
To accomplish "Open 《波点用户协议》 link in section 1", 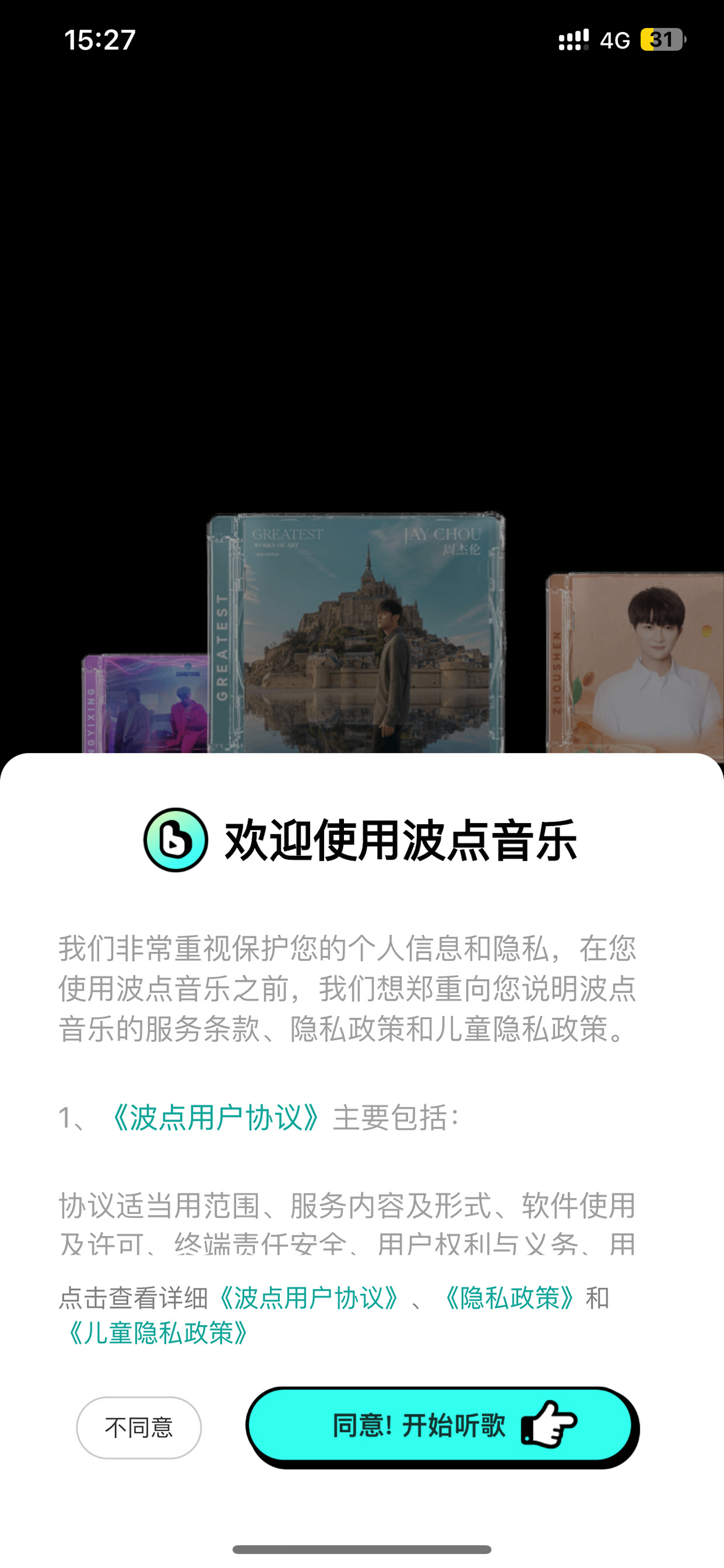I will point(216,1118).
